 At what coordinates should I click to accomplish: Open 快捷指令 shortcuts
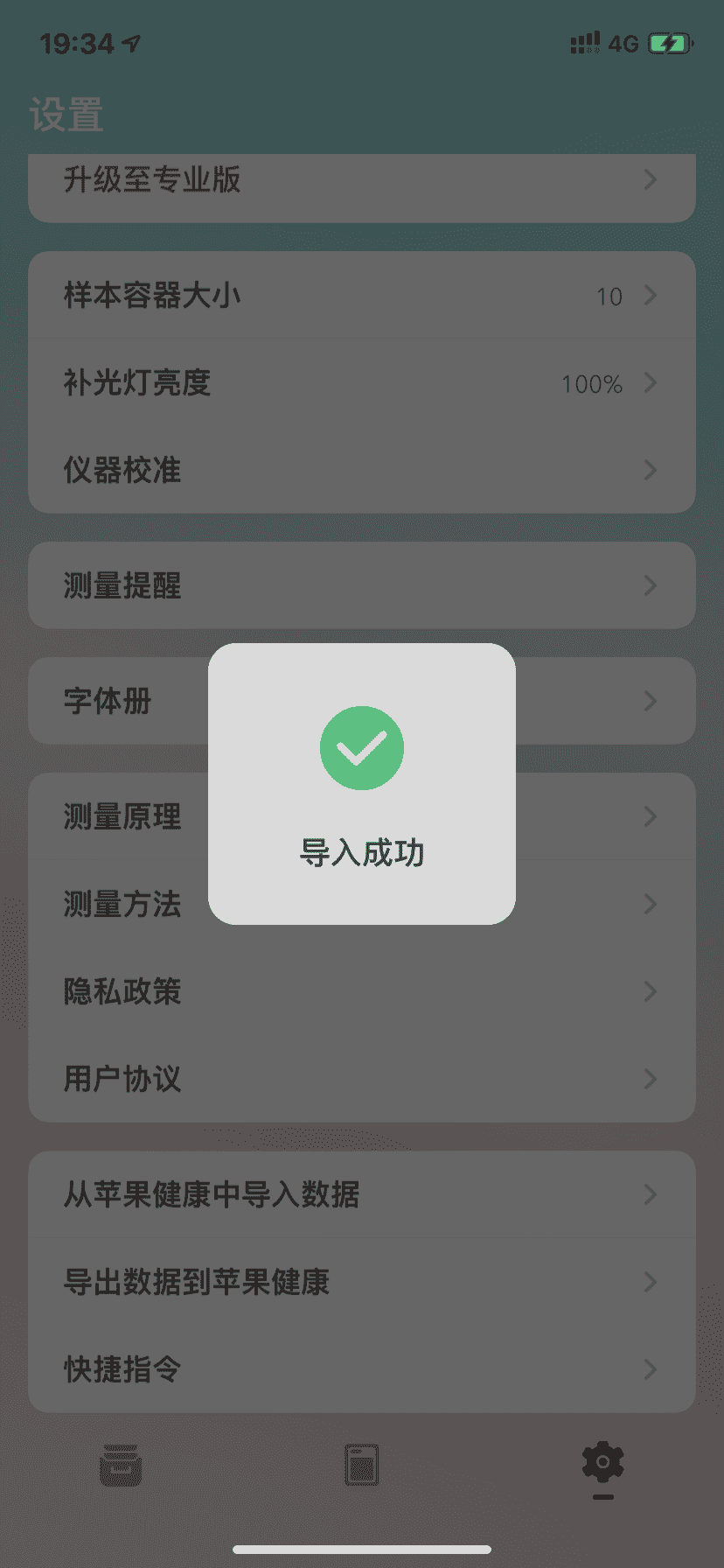(x=362, y=1369)
